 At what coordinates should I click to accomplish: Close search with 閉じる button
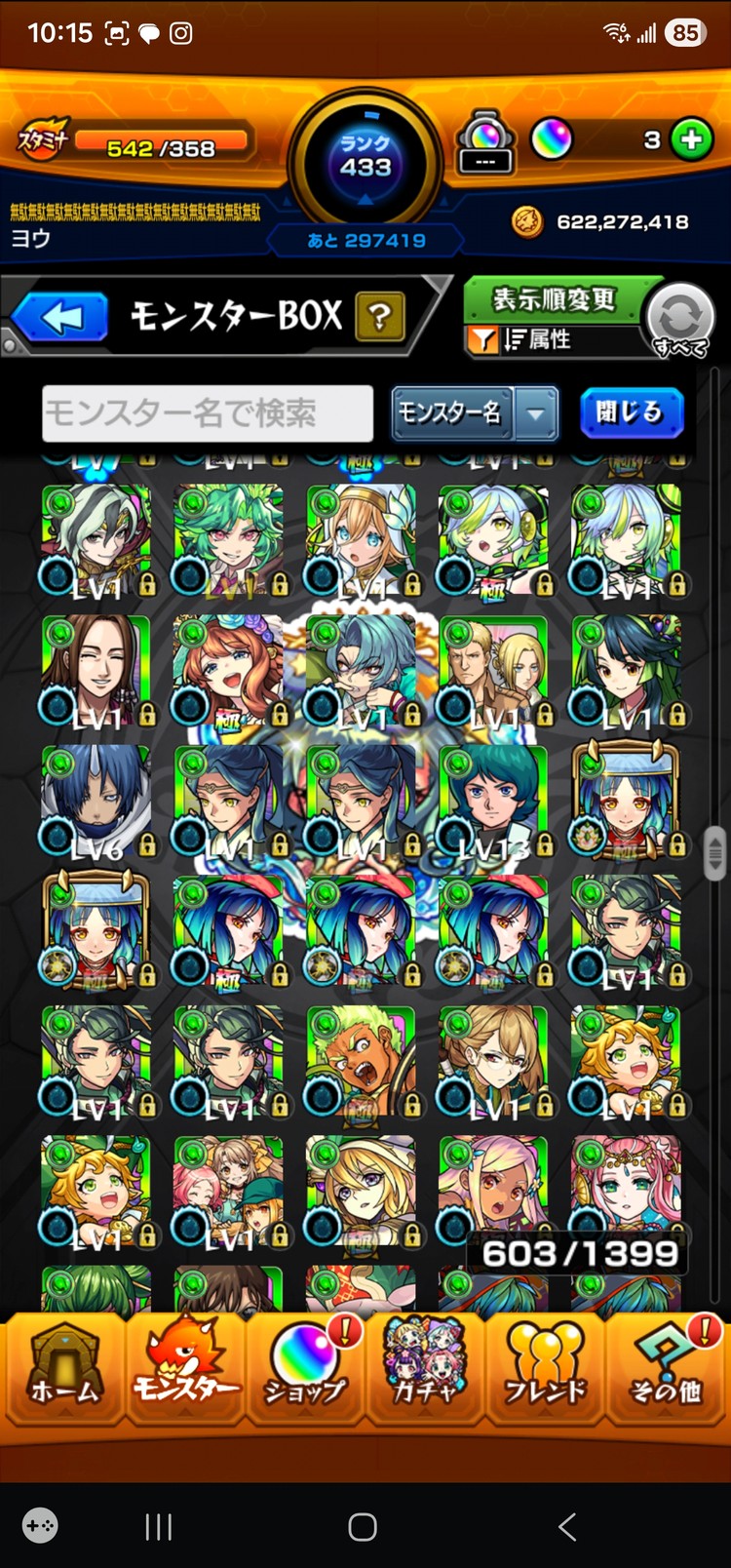point(631,412)
